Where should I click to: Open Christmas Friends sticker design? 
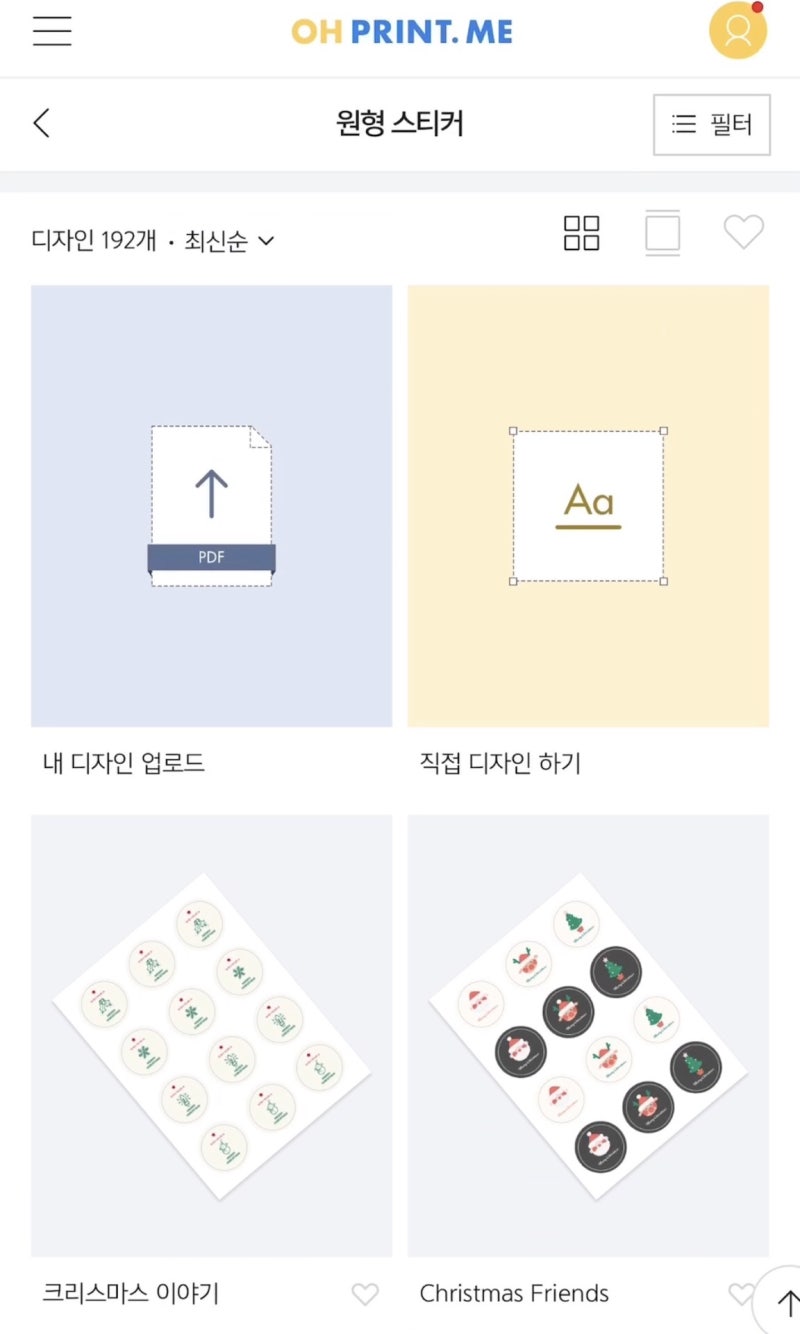pos(588,1035)
